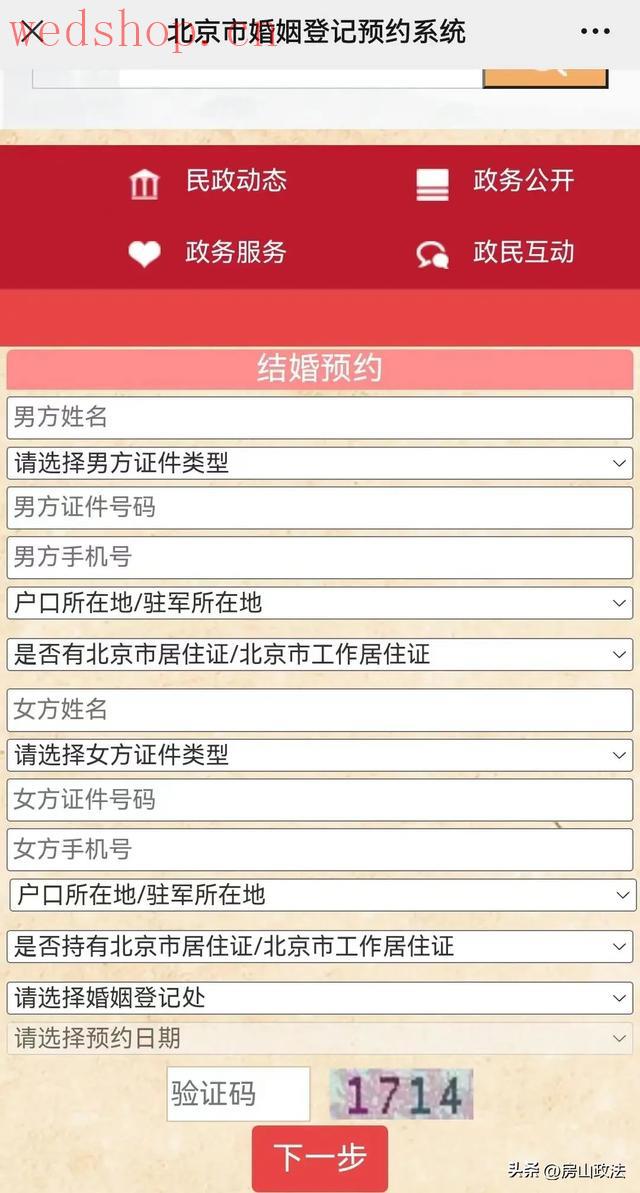Viewport: 640px width, 1193px height.
Task: Tap the 下一步 button
Action: pyautogui.click(x=320, y=1158)
